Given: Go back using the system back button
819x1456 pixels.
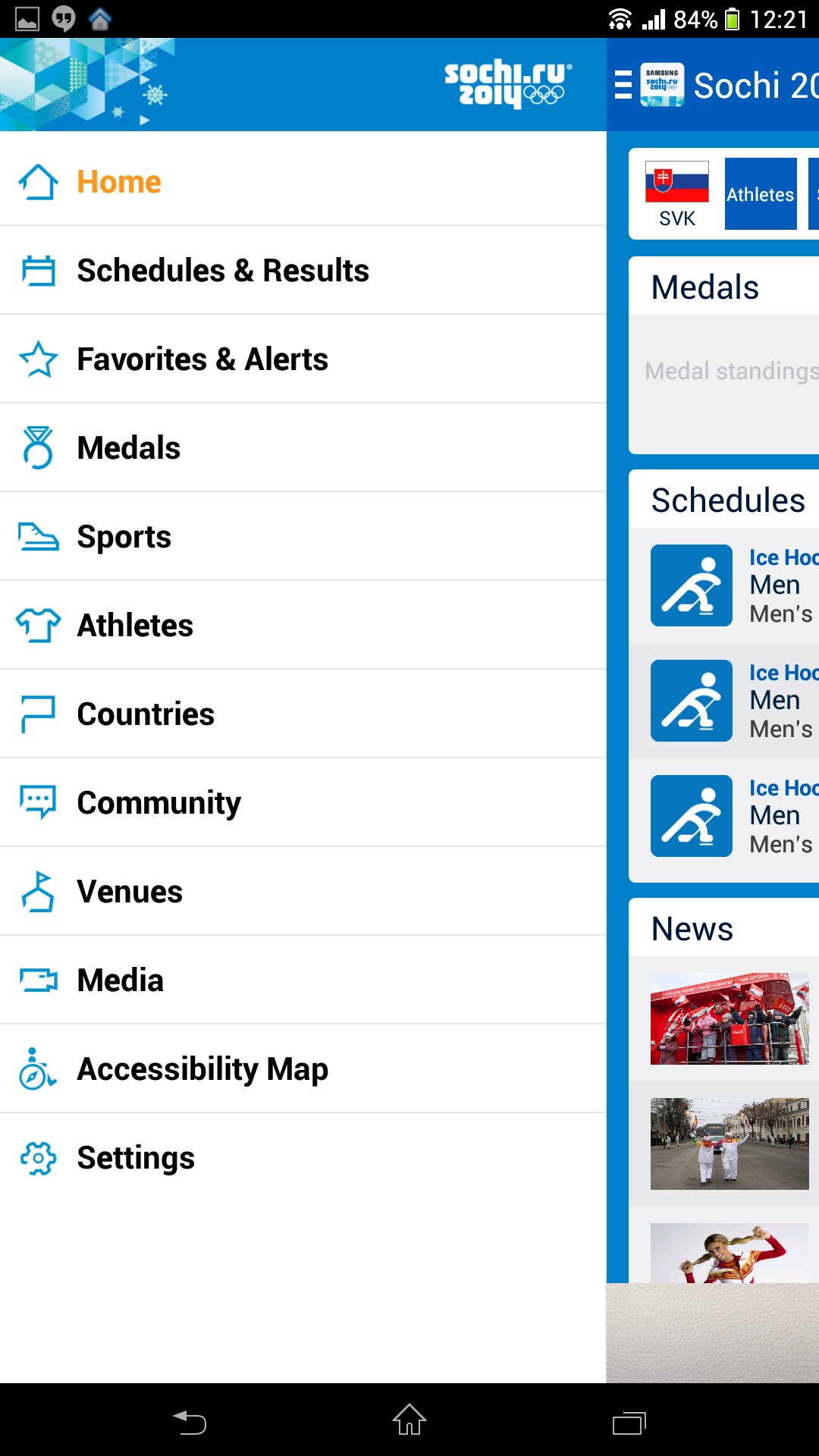Looking at the screenshot, I should pos(190,1422).
